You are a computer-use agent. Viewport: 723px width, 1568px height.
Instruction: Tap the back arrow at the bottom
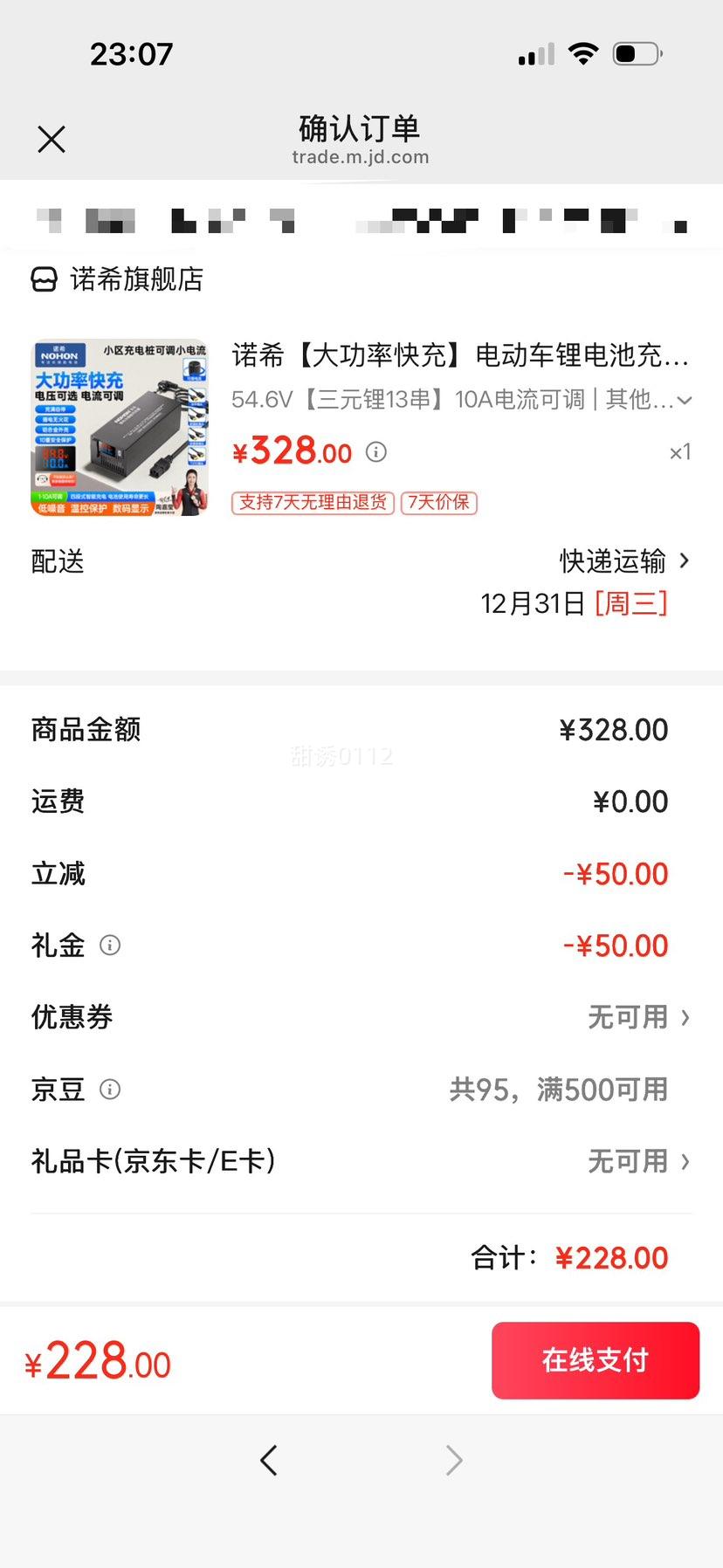269,1460
